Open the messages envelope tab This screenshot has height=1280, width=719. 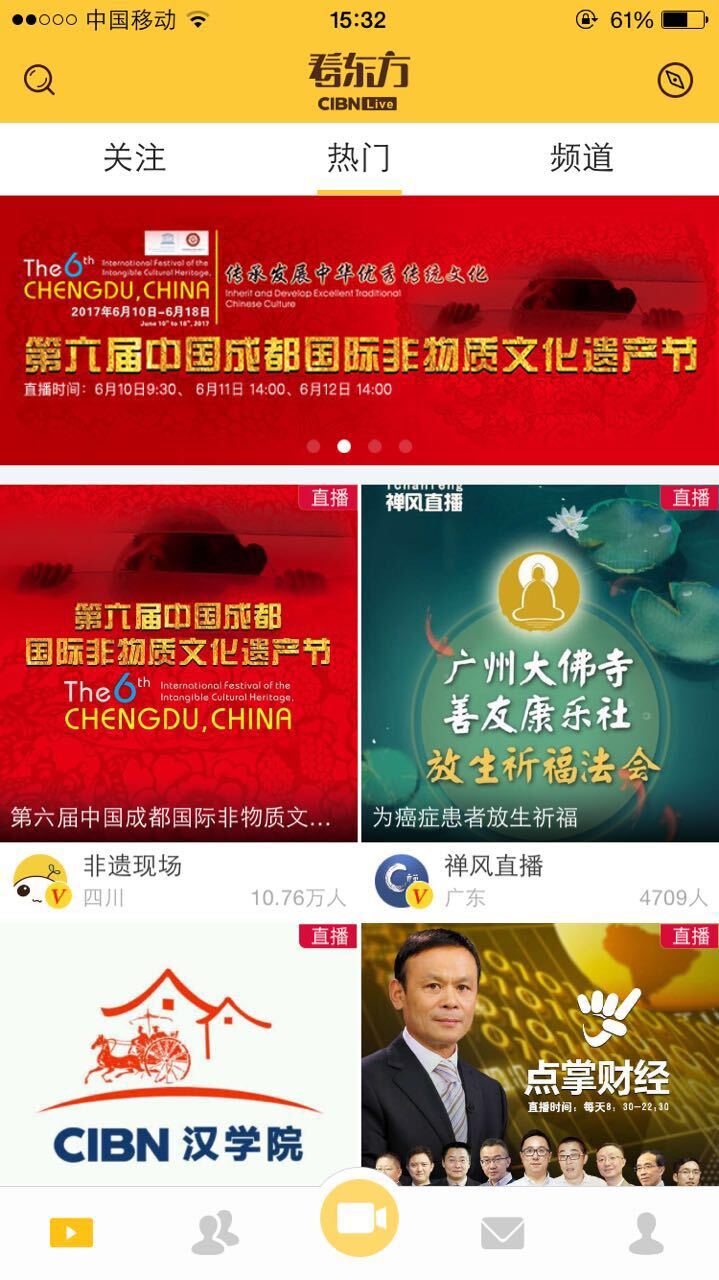(x=502, y=1234)
